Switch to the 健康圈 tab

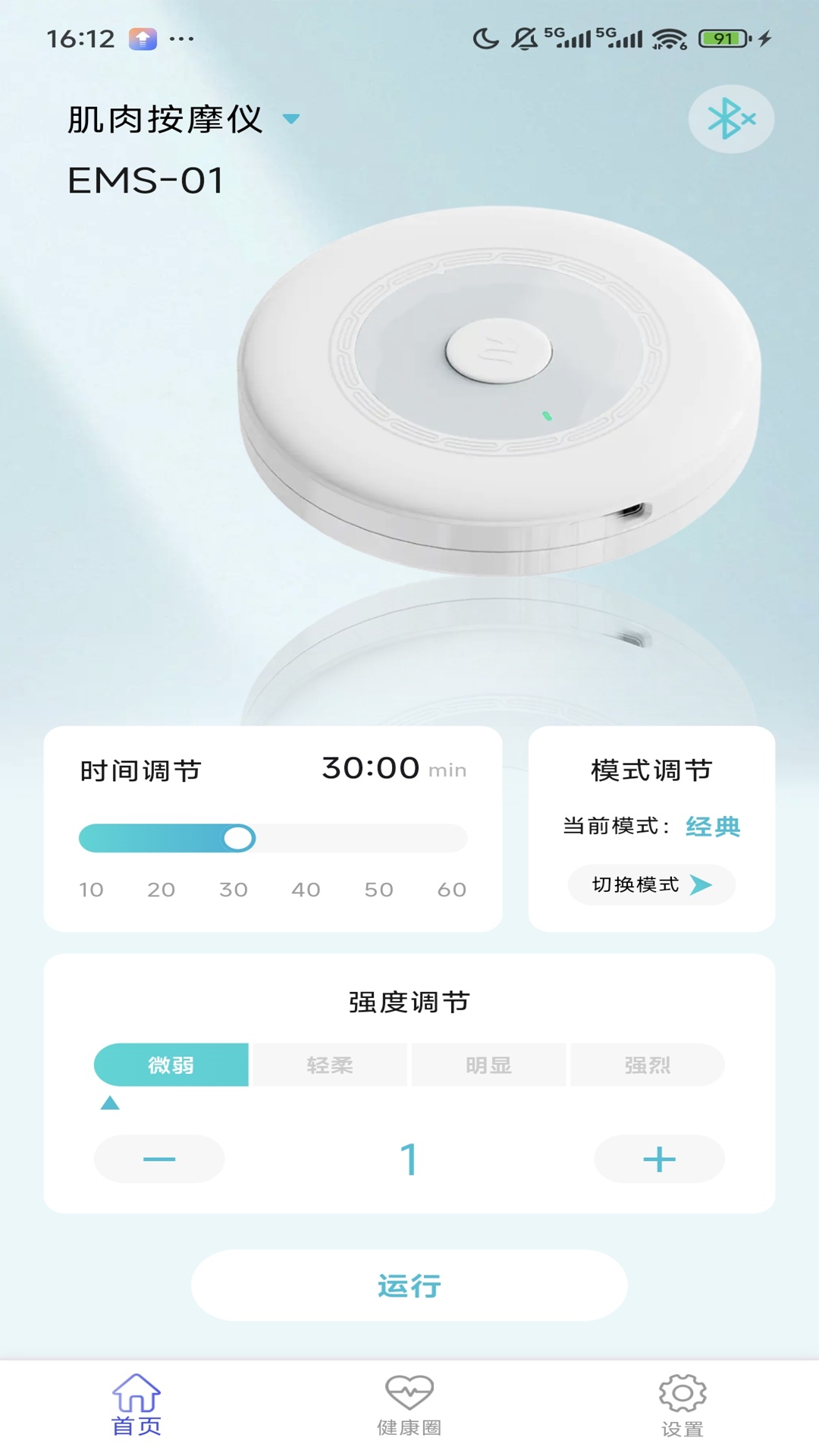pos(409,1406)
